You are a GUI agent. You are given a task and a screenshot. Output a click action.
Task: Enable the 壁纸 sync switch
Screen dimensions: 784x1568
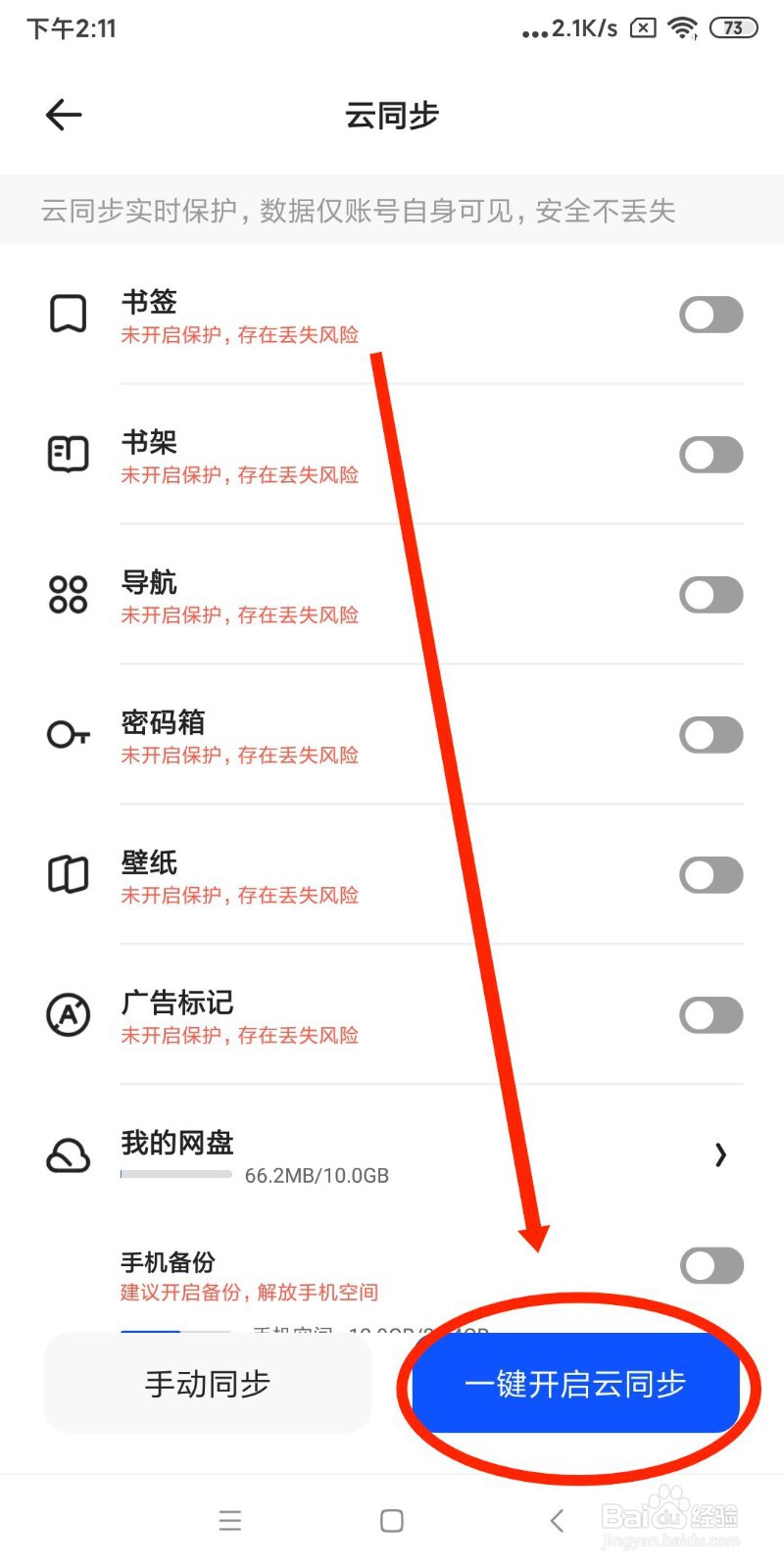pos(711,874)
